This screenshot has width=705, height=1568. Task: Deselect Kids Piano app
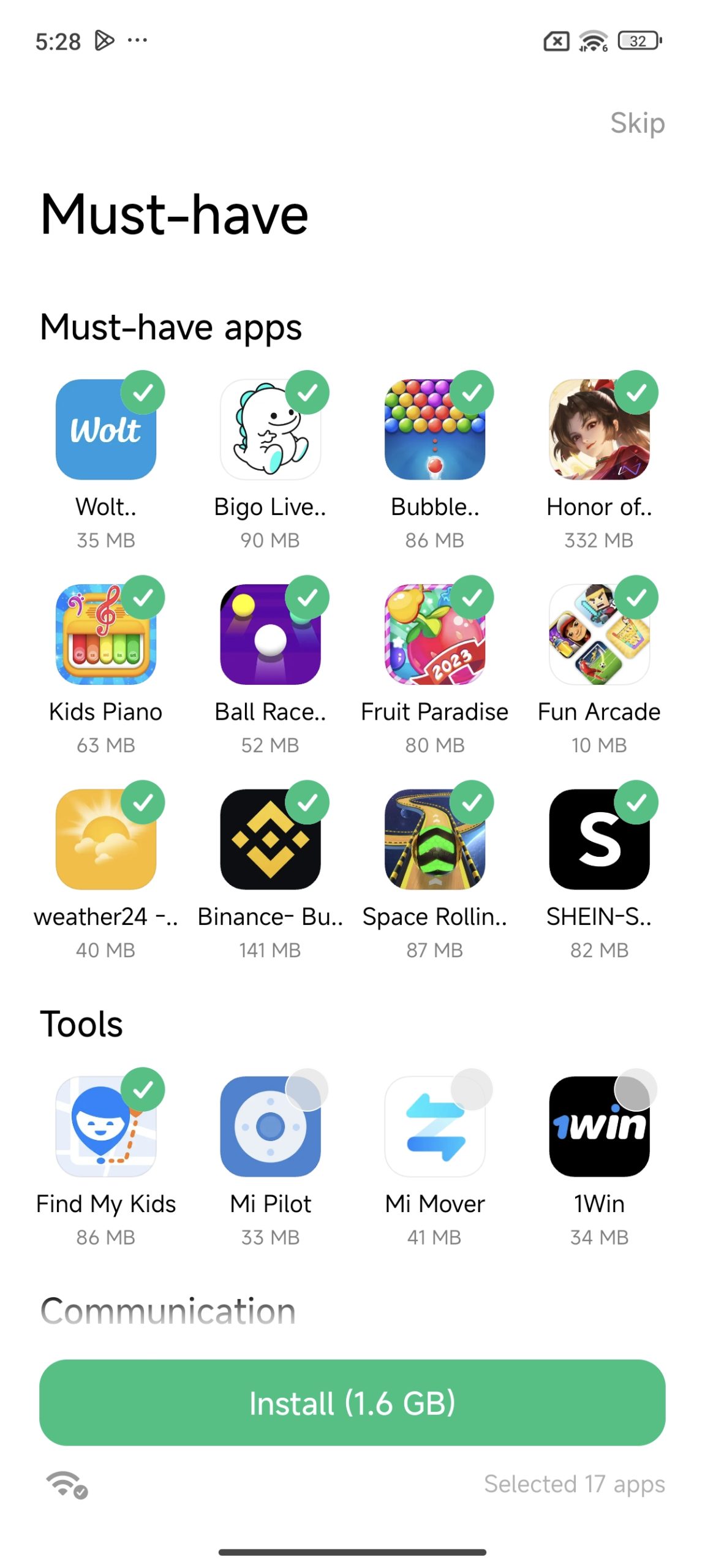tap(143, 597)
